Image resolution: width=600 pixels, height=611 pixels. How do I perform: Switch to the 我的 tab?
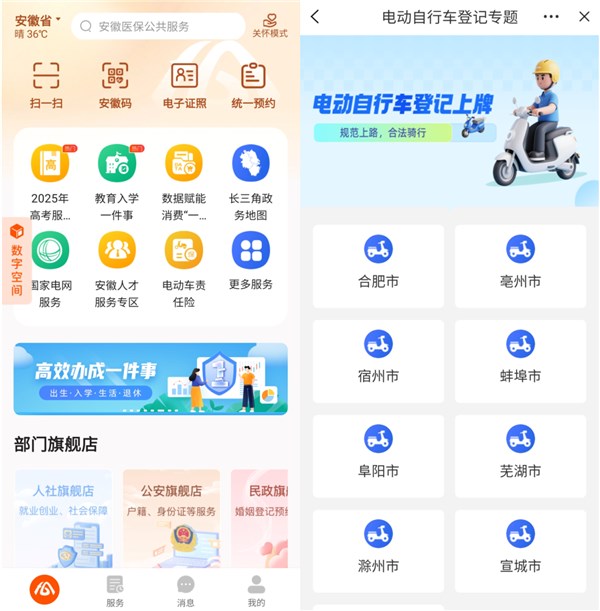(x=257, y=591)
